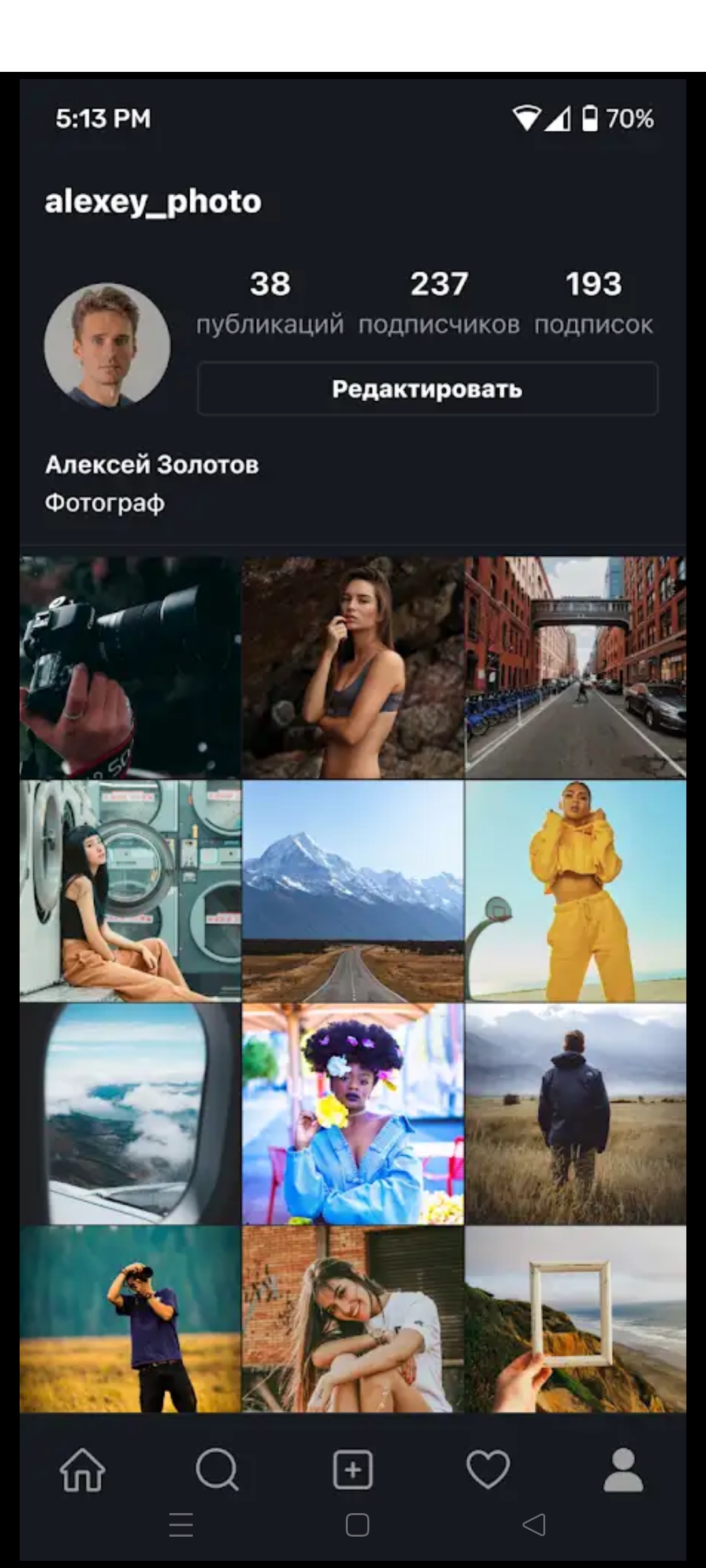Open the hand holding frame photo
Image resolution: width=706 pixels, height=1568 pixels.
click(576, 1320)
